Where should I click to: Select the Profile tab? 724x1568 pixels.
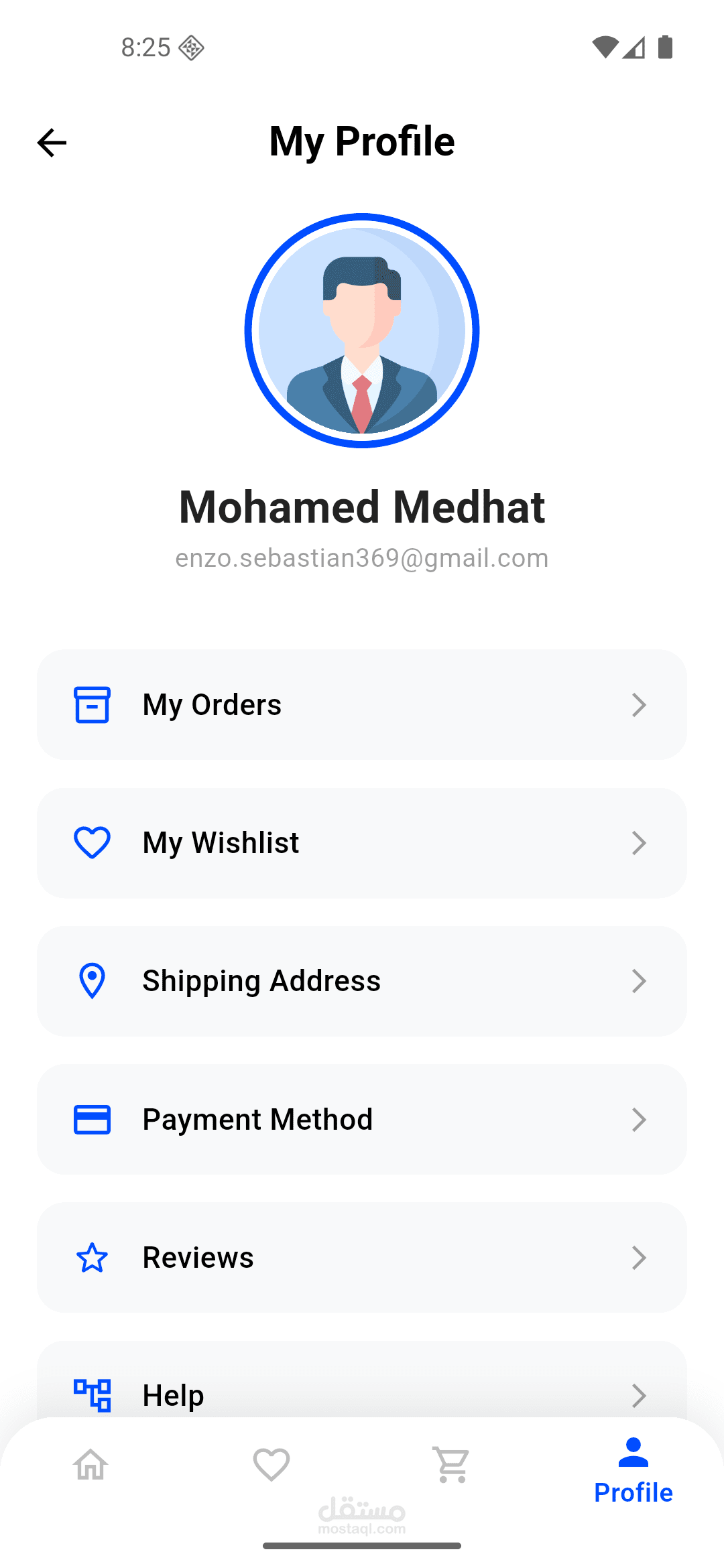[x=633, y=1470]
